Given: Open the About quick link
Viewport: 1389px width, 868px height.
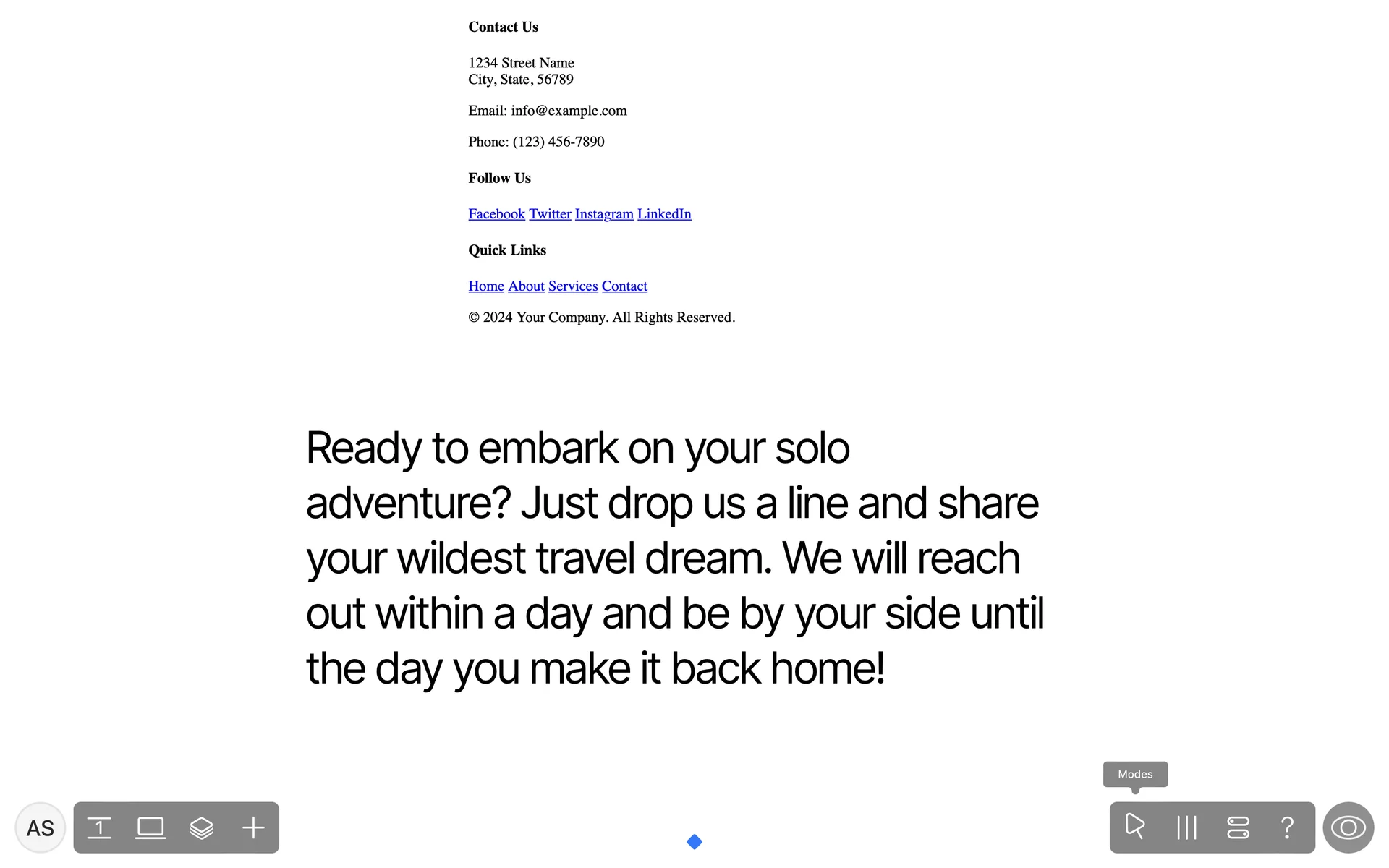Looking at the screenshot, I should (526, 286).
